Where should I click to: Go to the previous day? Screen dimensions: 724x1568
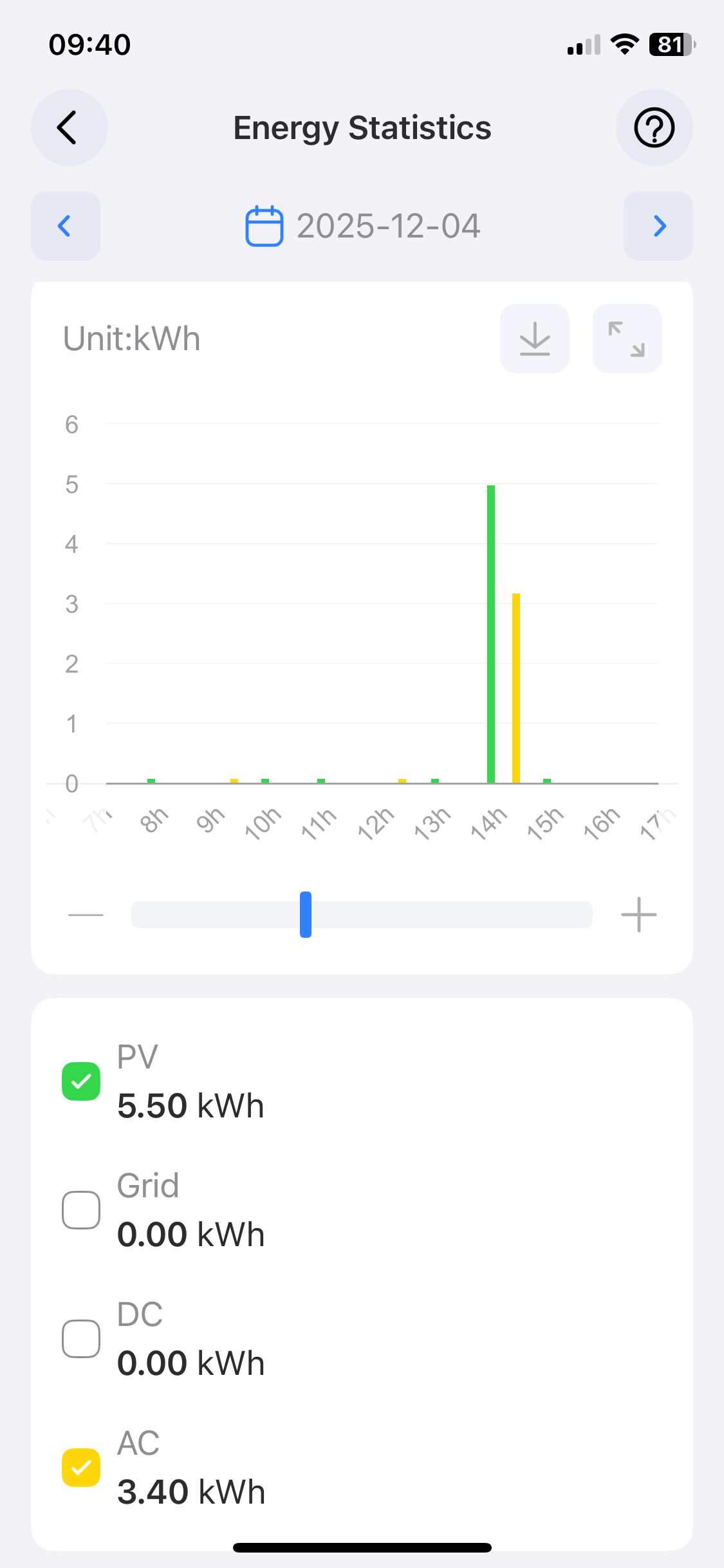[66, 226]
